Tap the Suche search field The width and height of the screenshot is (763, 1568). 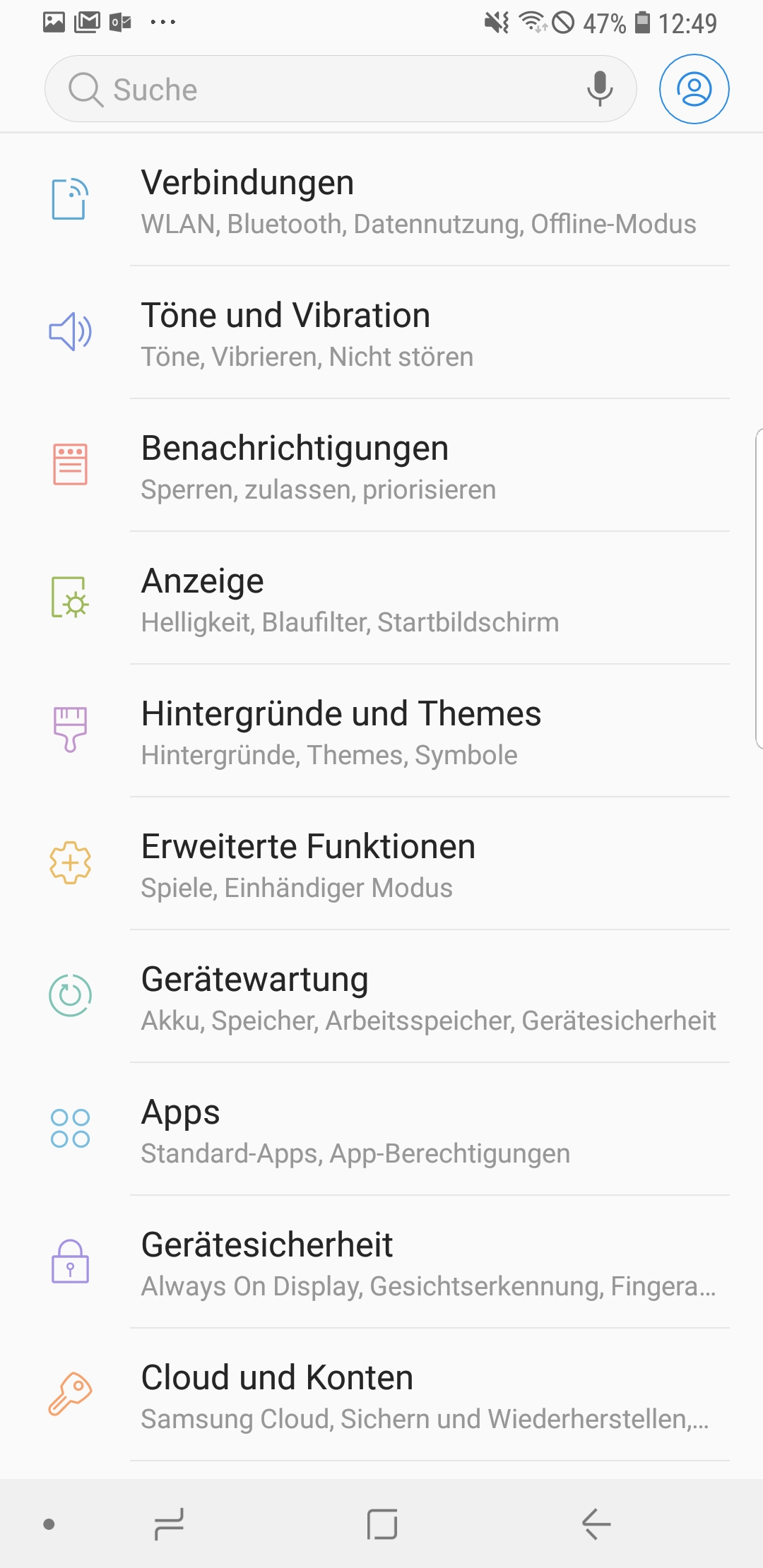(x=341, y=89)
